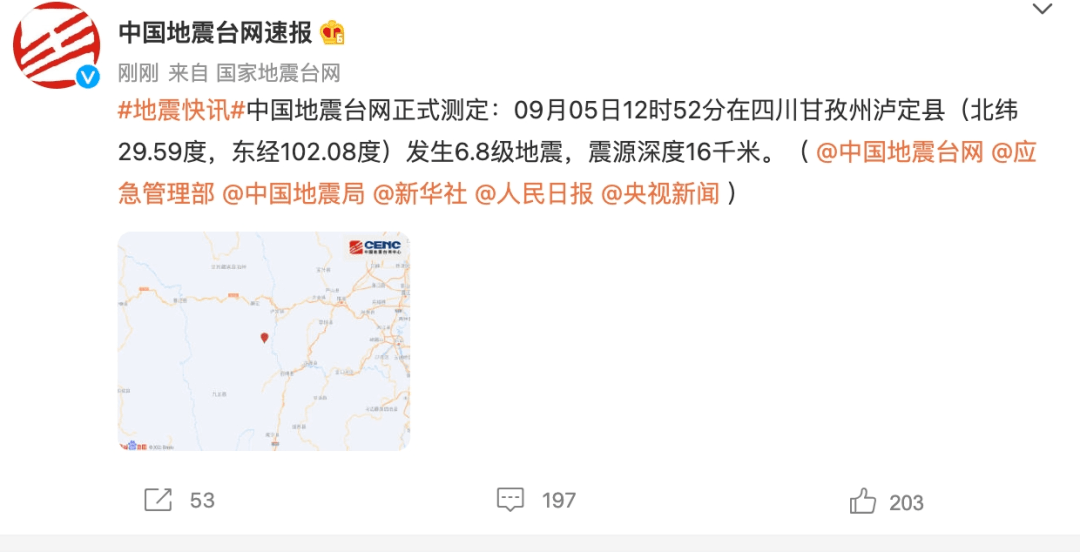Open the @央视新闻 mention
Screen dimensions: 1080x552
pyautogui.click(x=660, y=194)
